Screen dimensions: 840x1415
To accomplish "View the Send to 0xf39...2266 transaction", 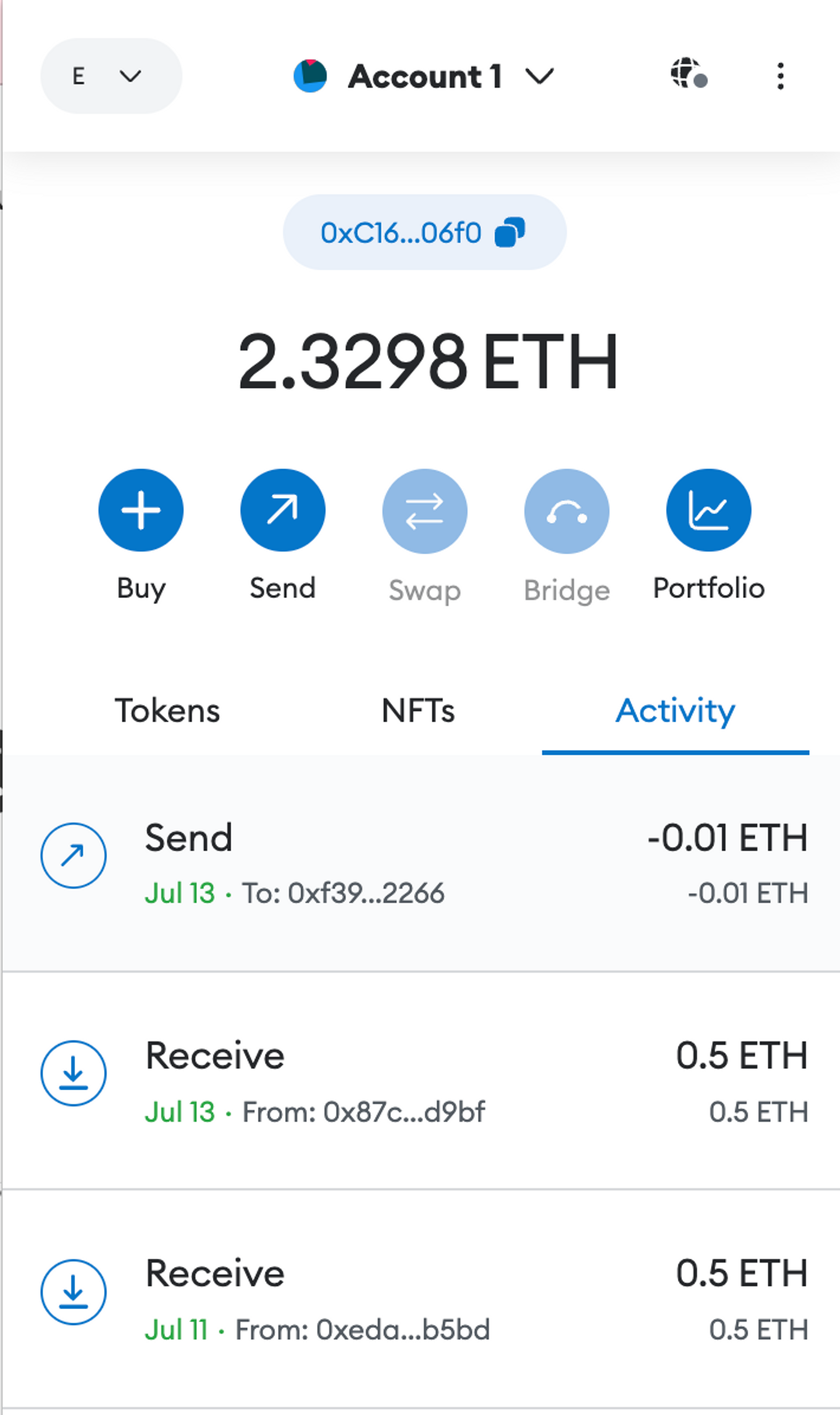I will tap(420, 864).
